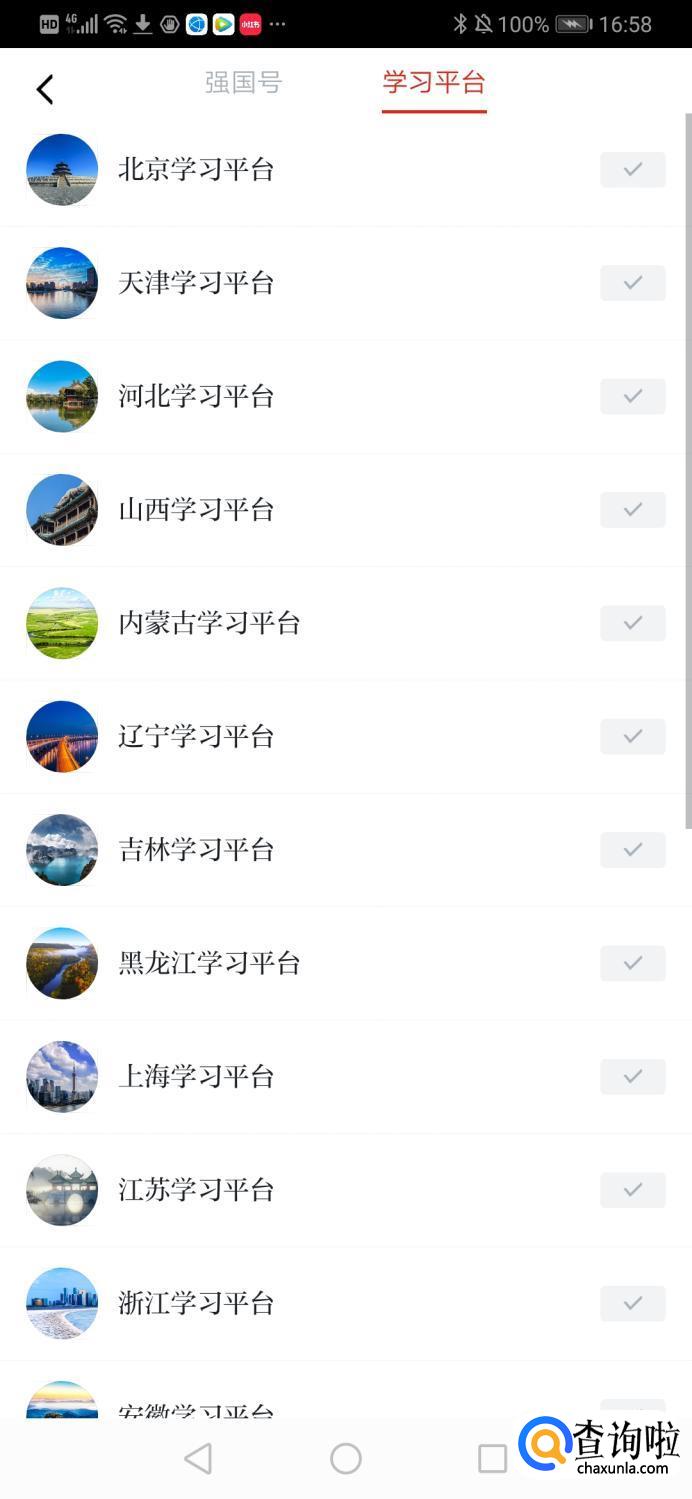The width and height of the screenshot is (692, 1499).
Task: Open 河北学习平台
Action: tap(196, 396)
